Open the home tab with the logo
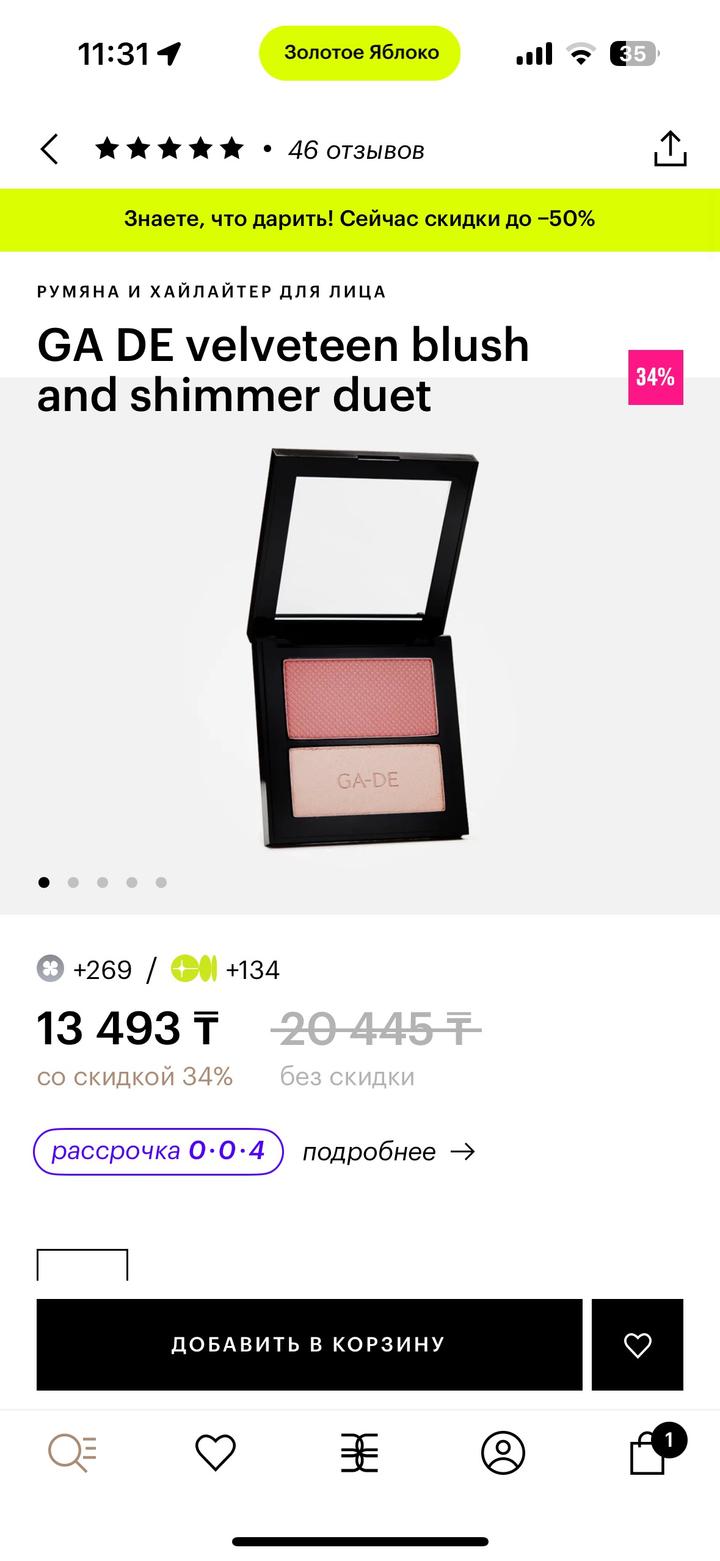Image resolution: width=720 pixels, height=1561 pixels. pos(359,1452)
